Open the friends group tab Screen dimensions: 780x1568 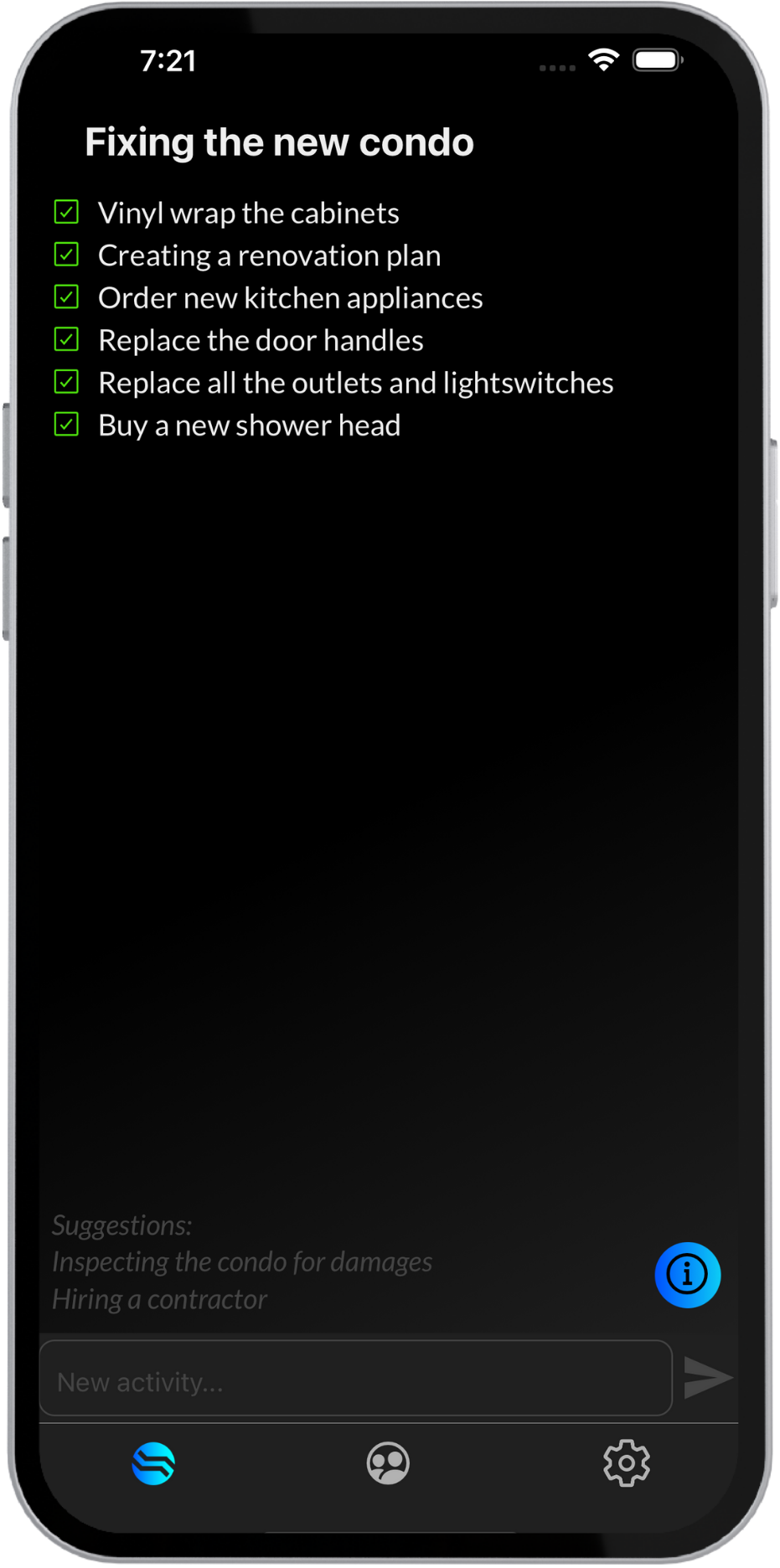pyautogui.click(x=388, y=1463)
